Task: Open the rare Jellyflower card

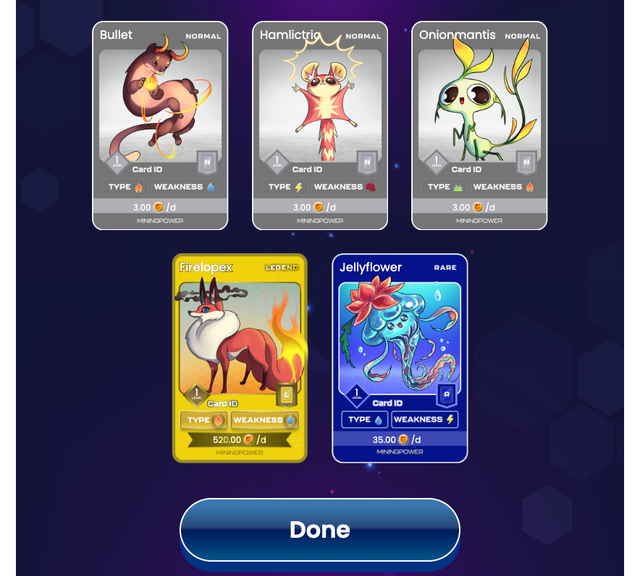Action: point(399,357)
